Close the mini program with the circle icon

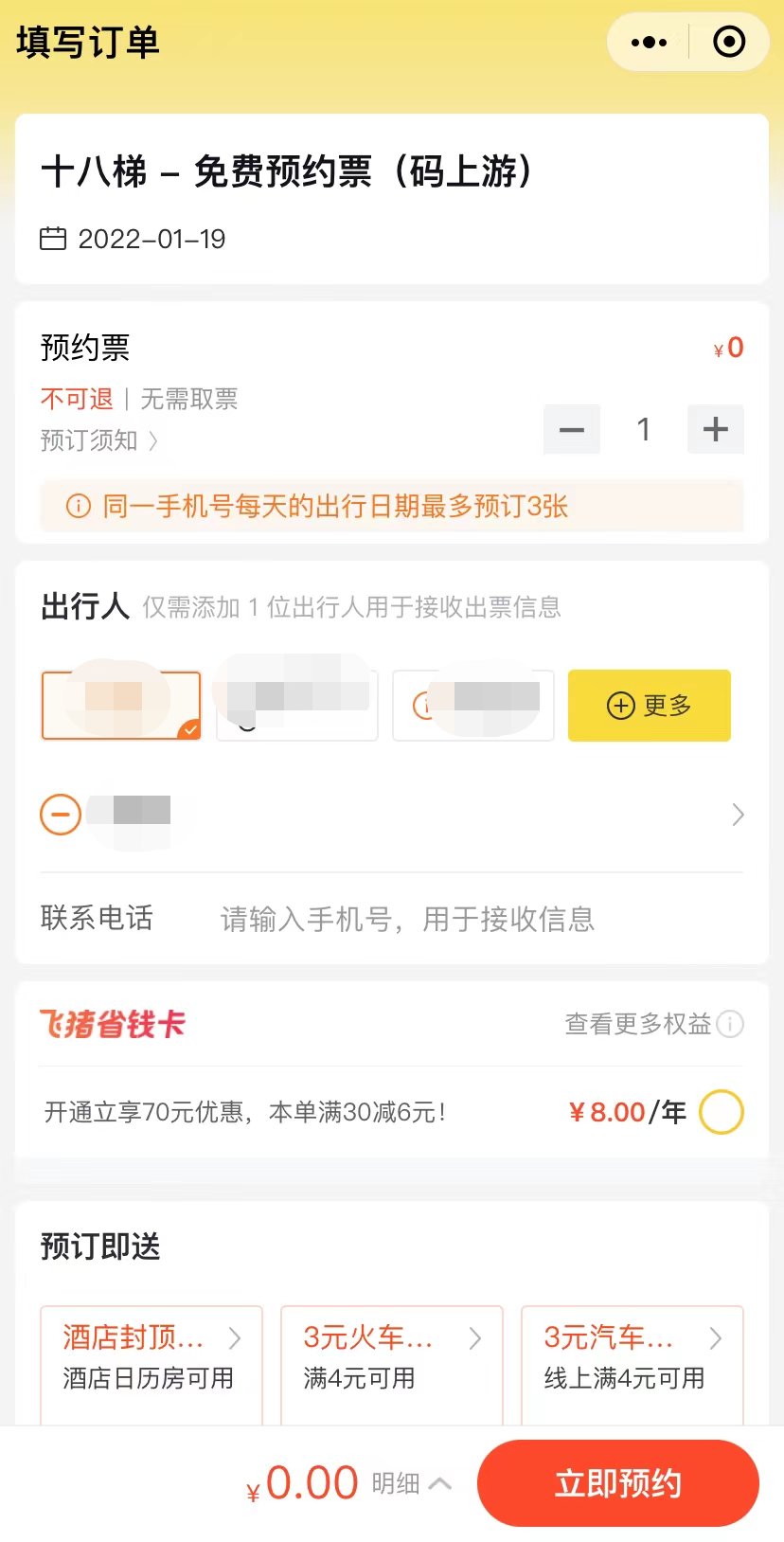pyautogui.click(x=728, y=43)
